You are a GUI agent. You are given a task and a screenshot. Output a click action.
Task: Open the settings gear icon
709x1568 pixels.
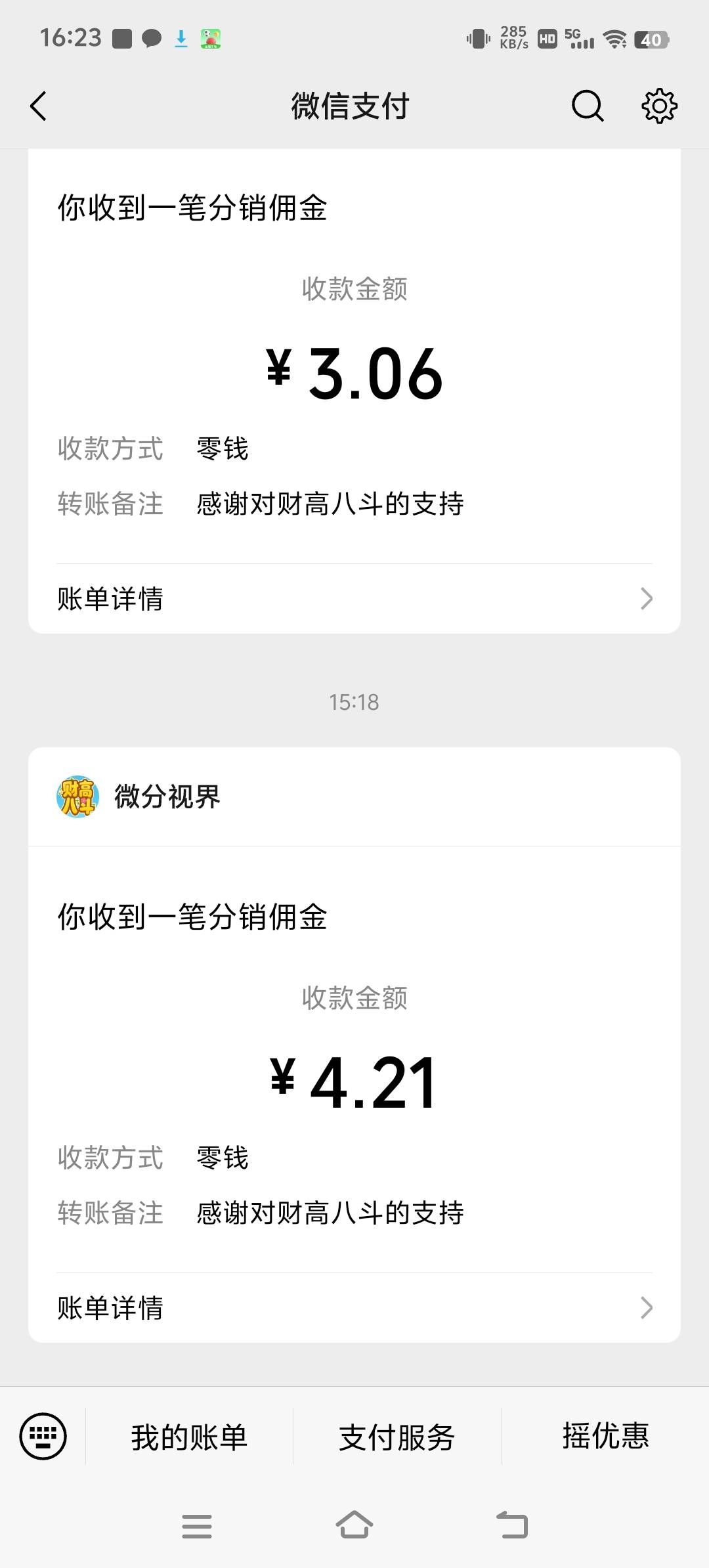659,106
